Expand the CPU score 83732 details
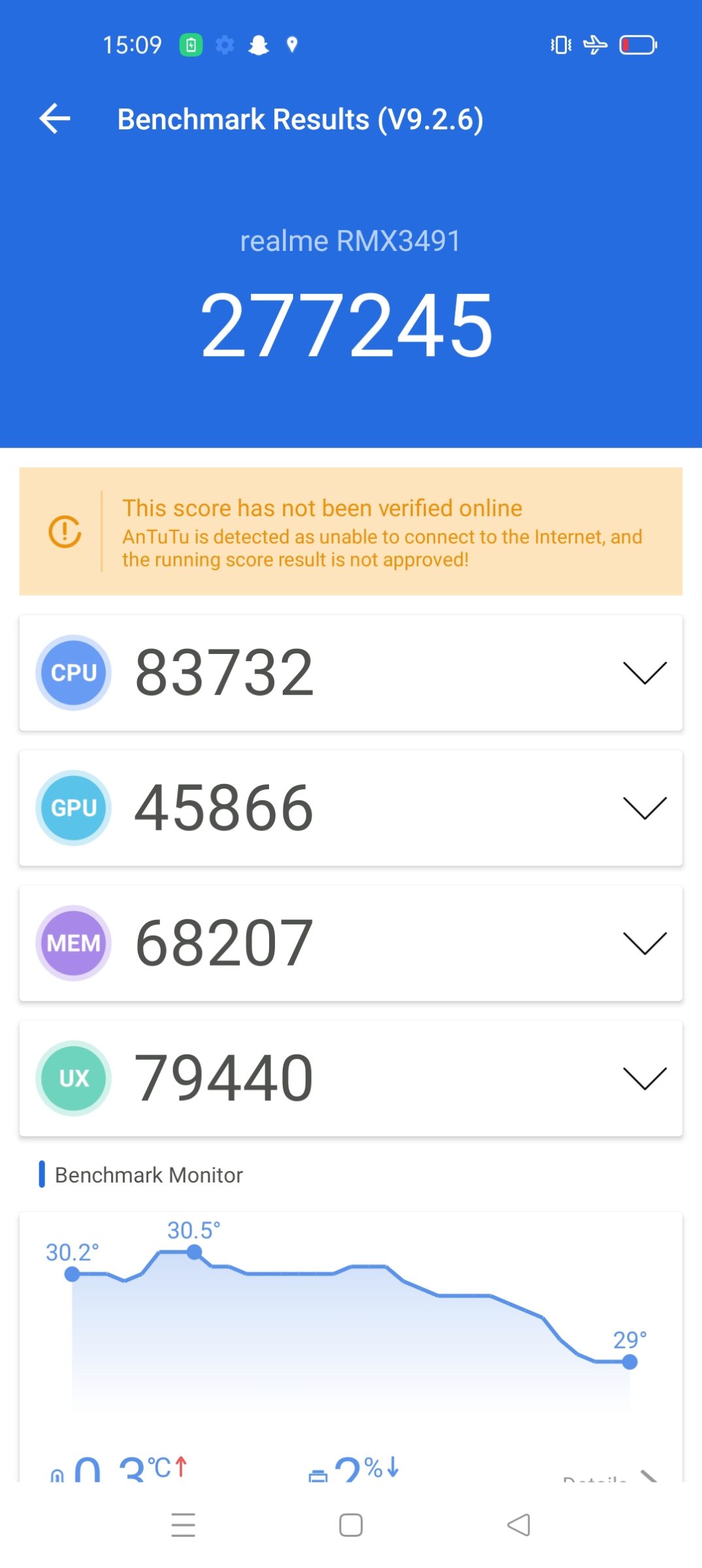 click(644, 672)
